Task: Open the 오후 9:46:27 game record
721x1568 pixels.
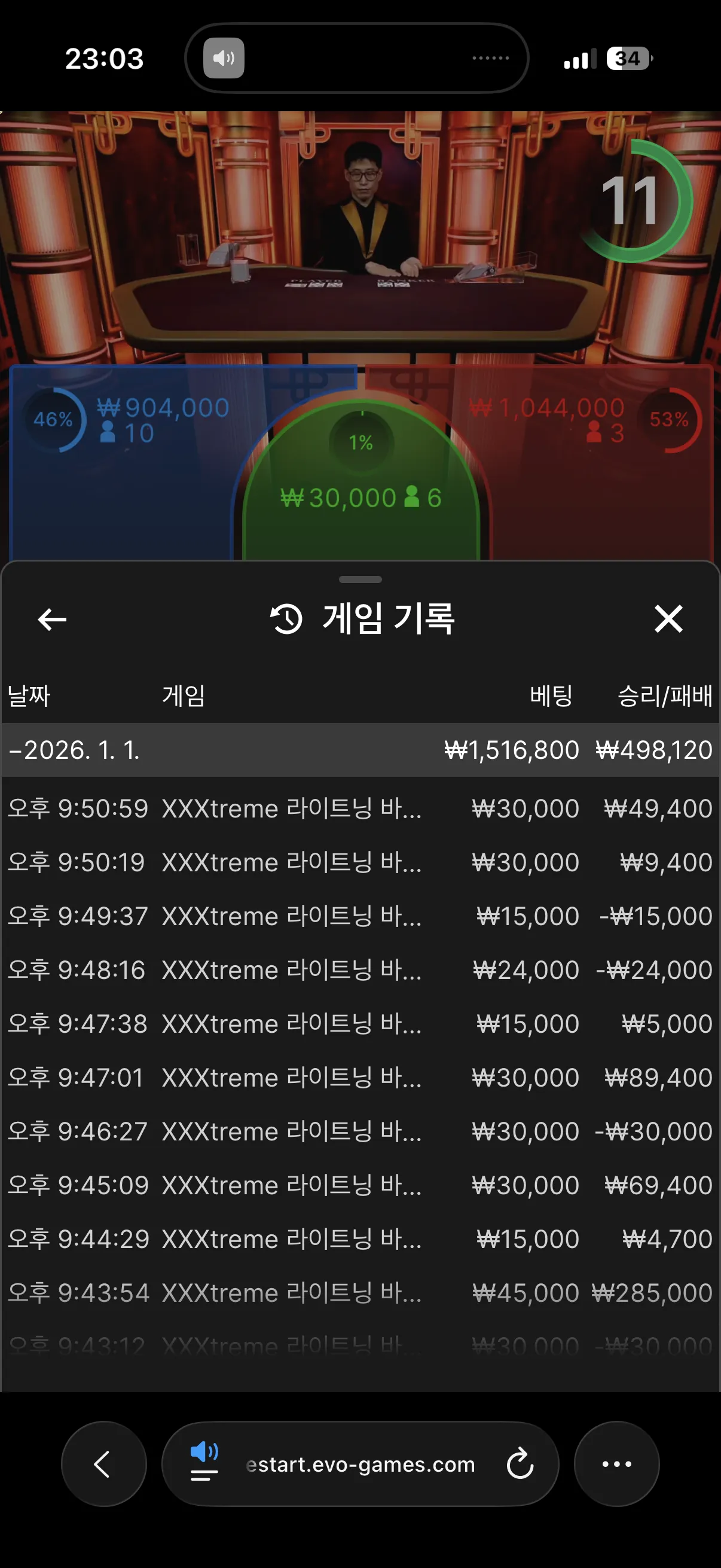Action: 360,1131
